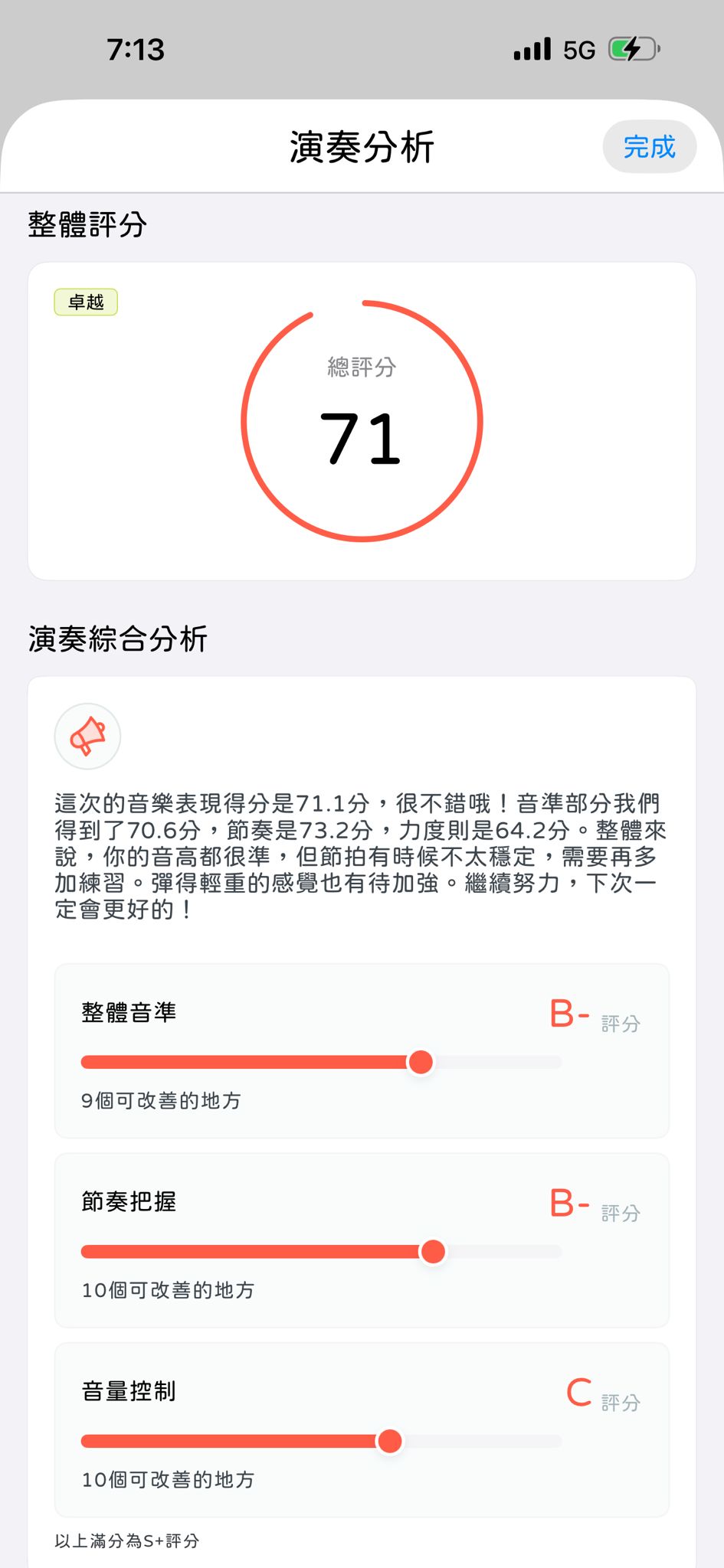Tap the 完成 button to finish
The width and height of the screenshot is (724, 1568).
coord(649,146)
